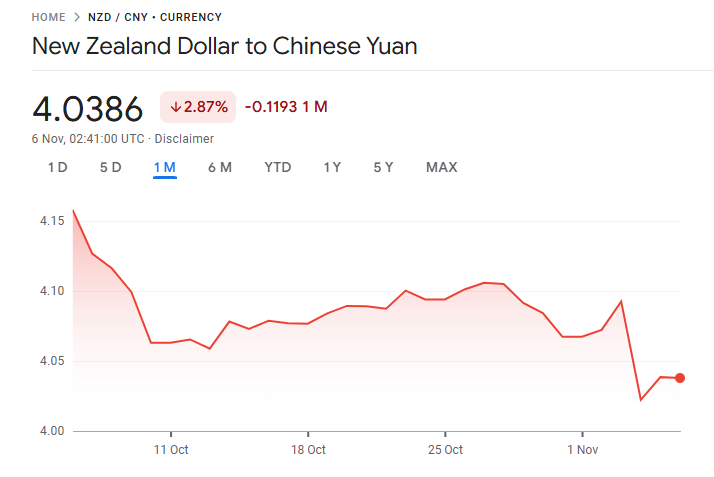Show the MAX time range
This screenshot has height=477, width=714.
(x=441, y=167)
